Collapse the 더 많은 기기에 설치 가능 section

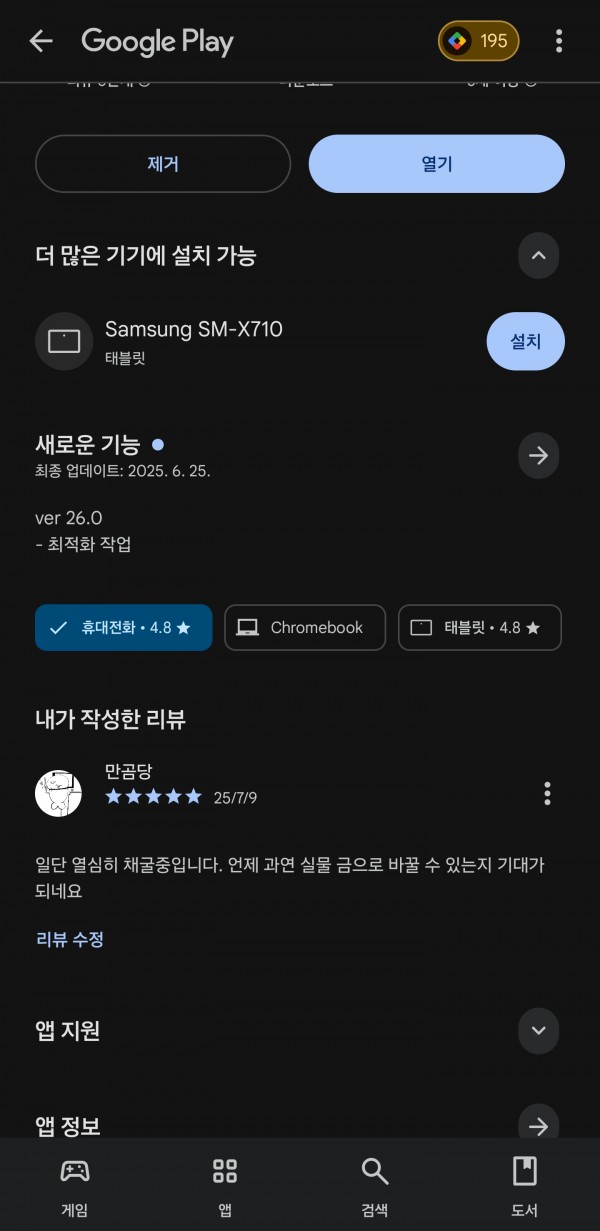[538, 256]
